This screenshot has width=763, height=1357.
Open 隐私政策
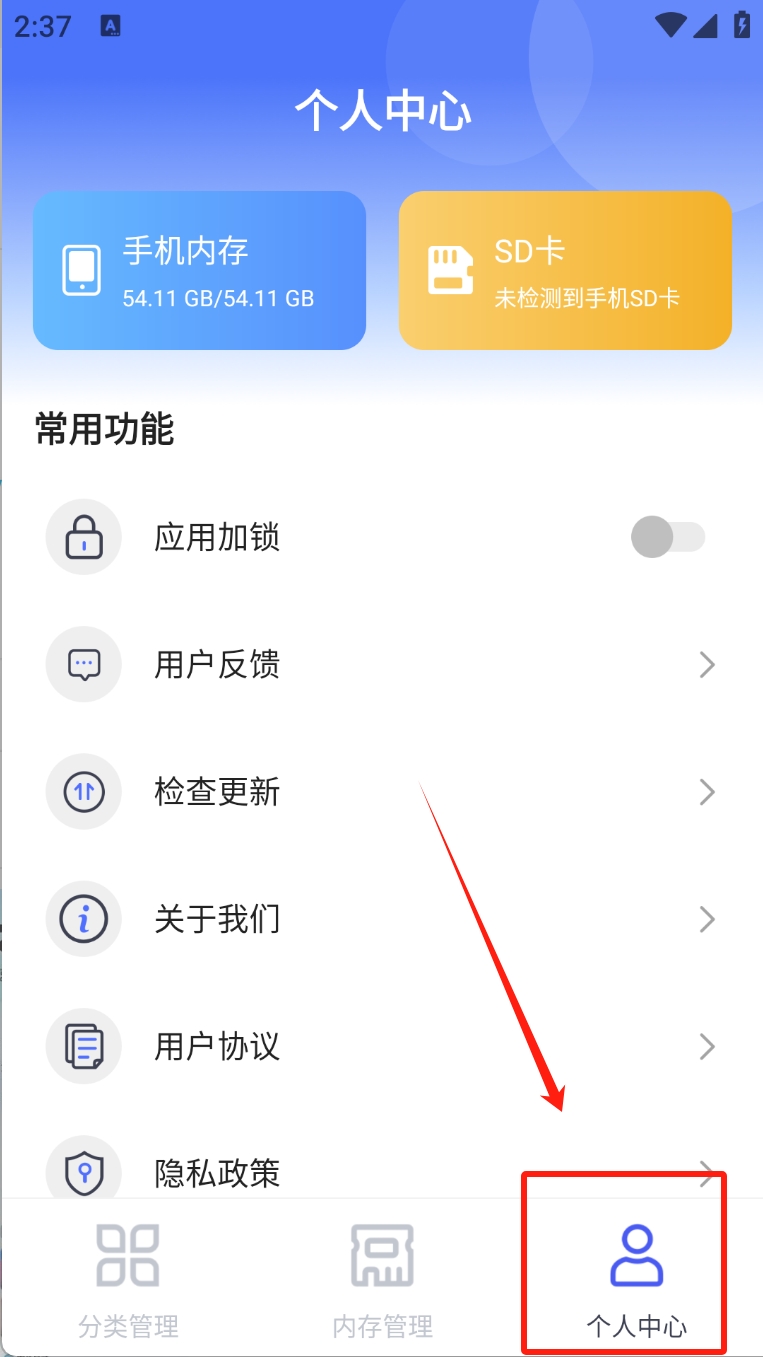click(382, 1172)
